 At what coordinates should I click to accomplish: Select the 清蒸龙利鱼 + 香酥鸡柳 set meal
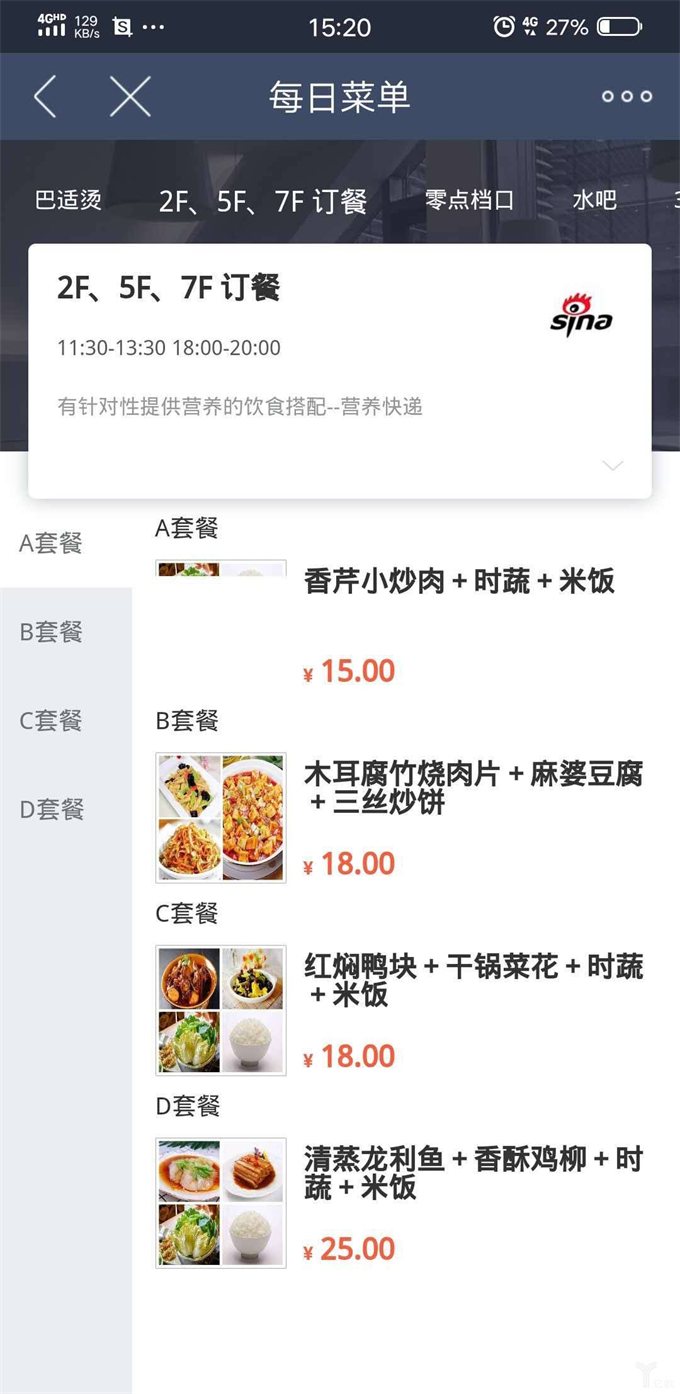coord(473,1174)
